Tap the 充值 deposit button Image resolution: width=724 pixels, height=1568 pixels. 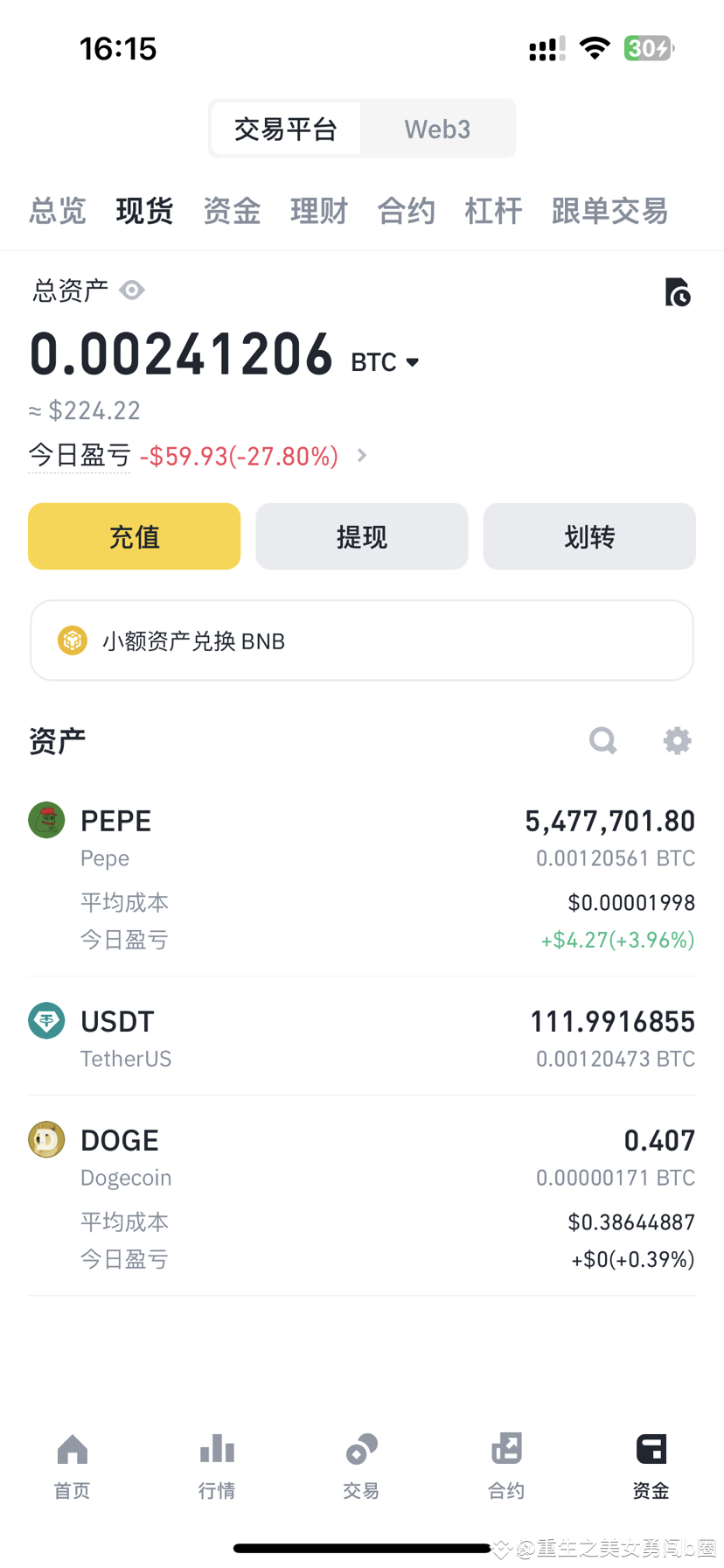coord(134,536)
